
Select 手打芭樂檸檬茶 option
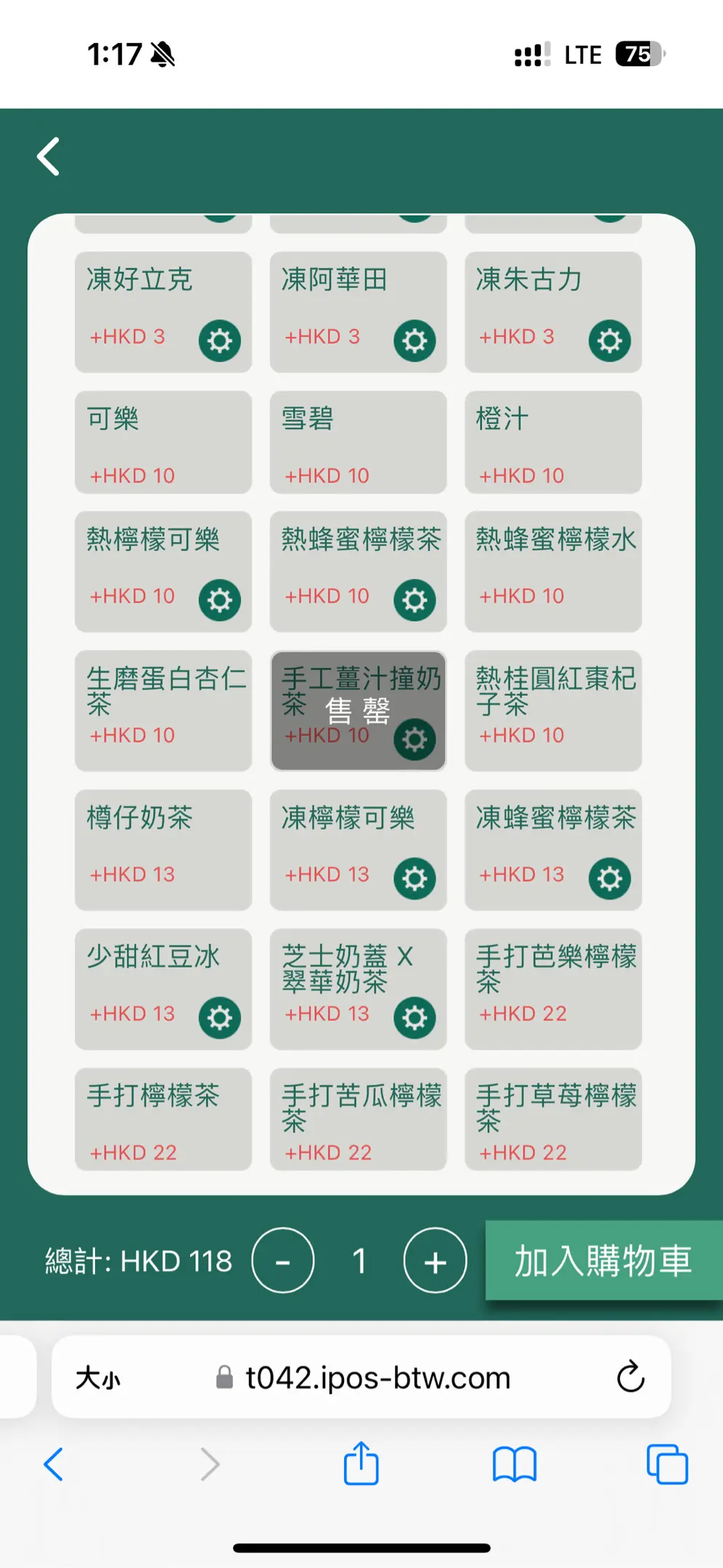(552, 989)
